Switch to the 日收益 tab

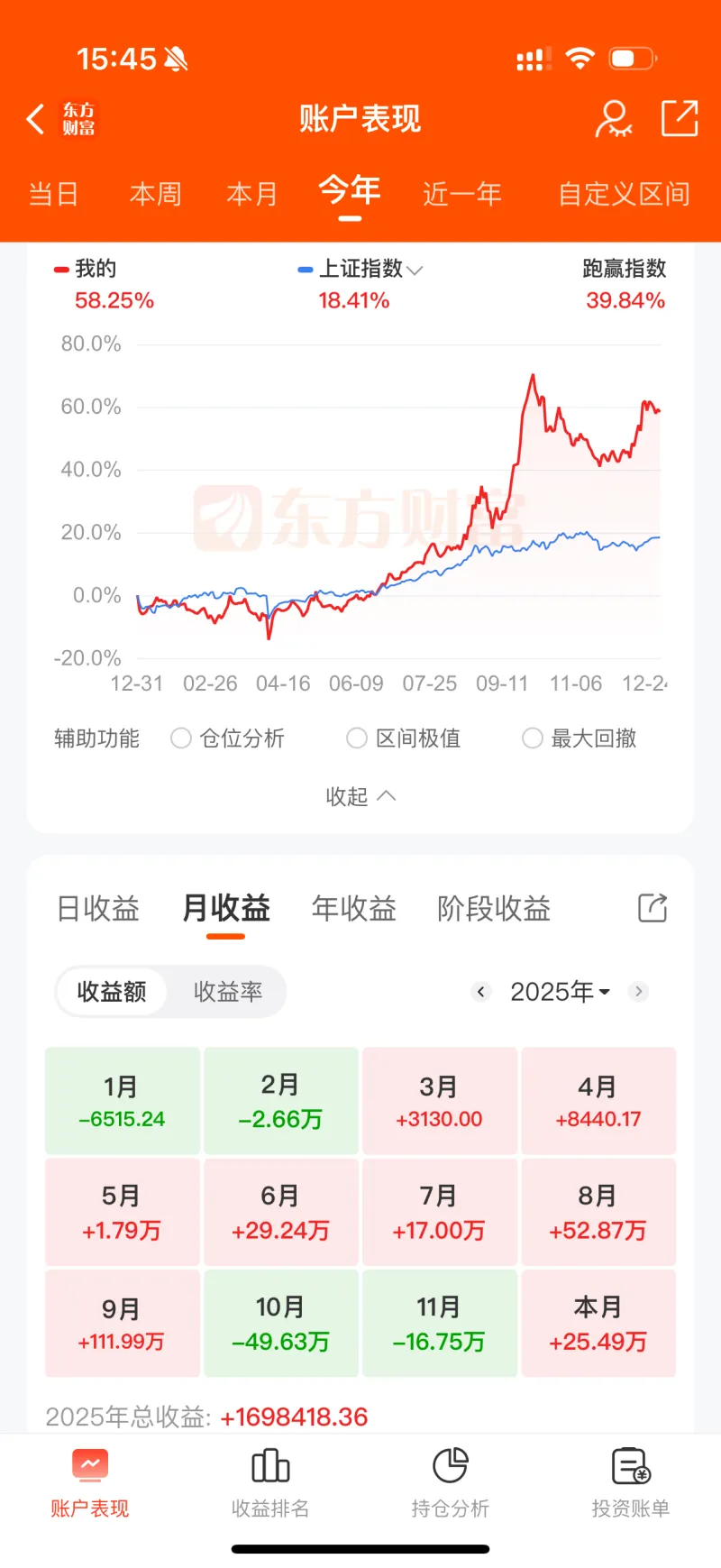click(97, 909)
